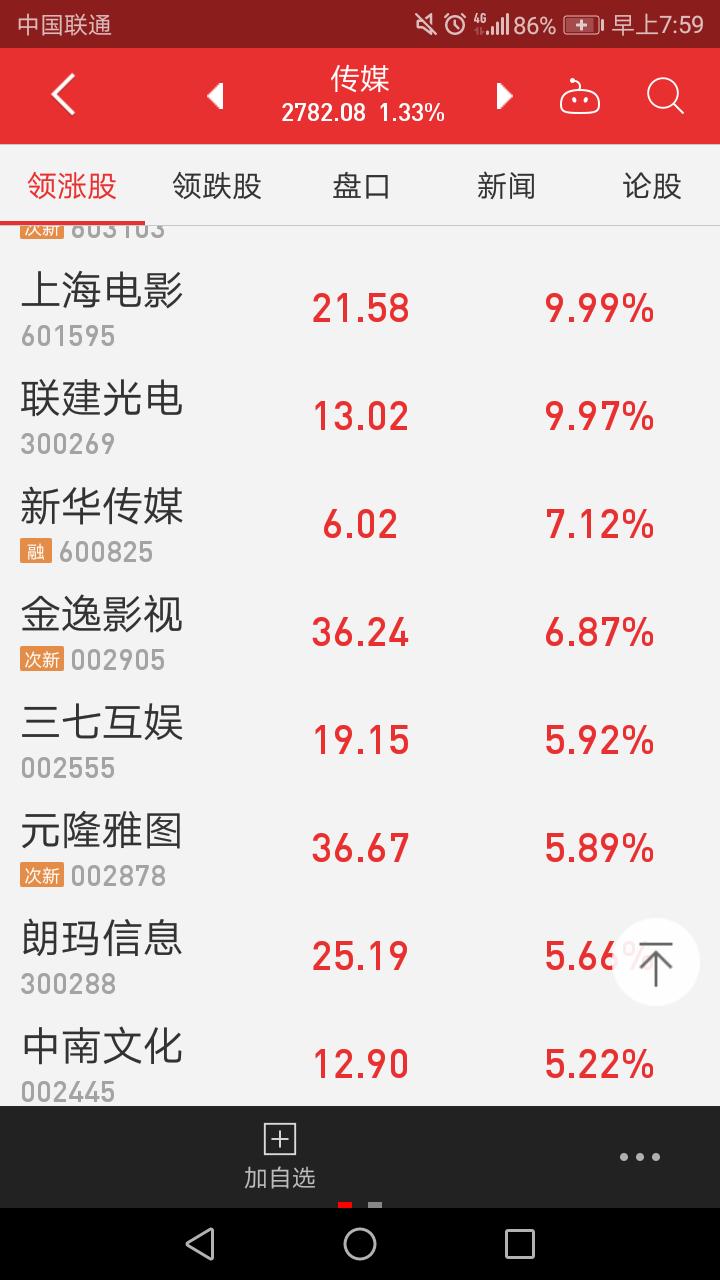Tap the back-to-top floating button

click(656, 961)
